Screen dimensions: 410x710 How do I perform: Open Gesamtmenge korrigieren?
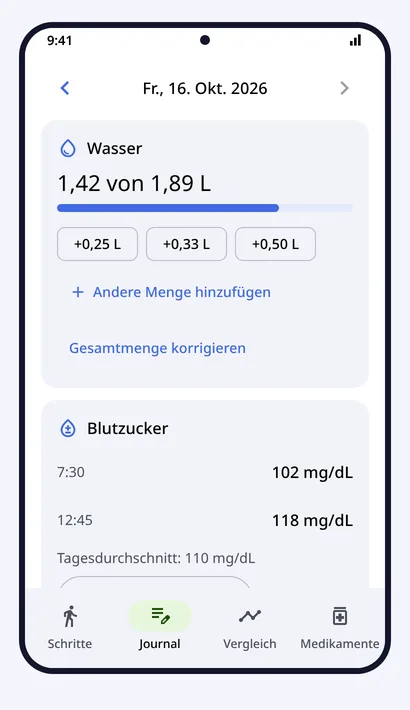point(157,348)
